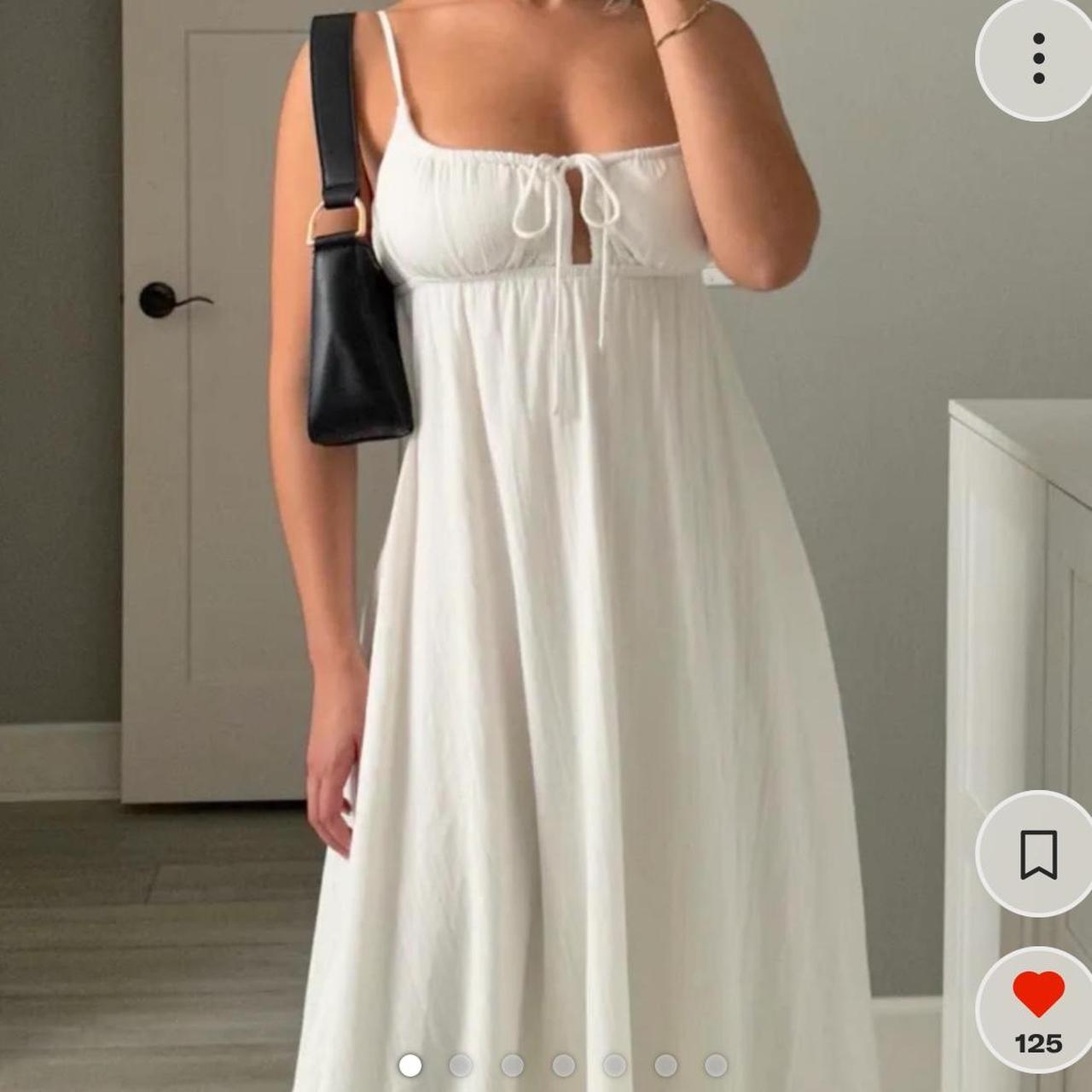Jump to the last photo dot

click(x=717, y=1066)
